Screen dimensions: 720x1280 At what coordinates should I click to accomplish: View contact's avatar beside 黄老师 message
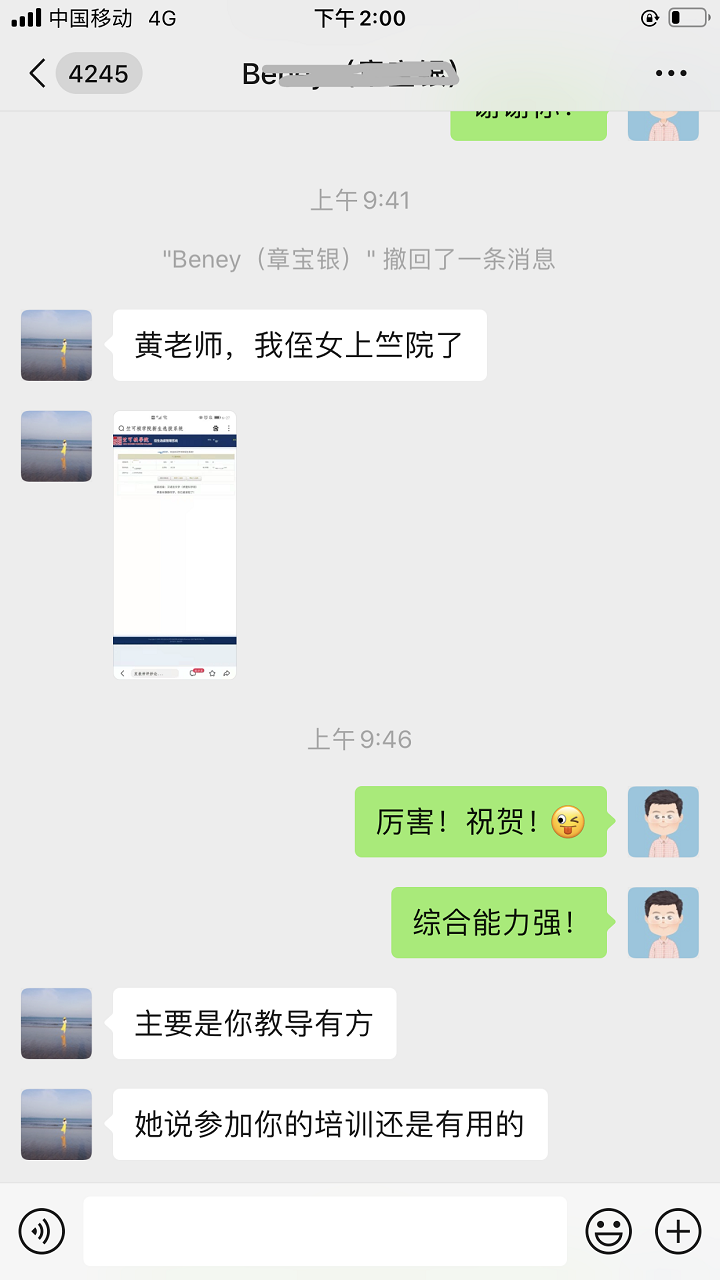pyautogui.click(x=56, y=345)
